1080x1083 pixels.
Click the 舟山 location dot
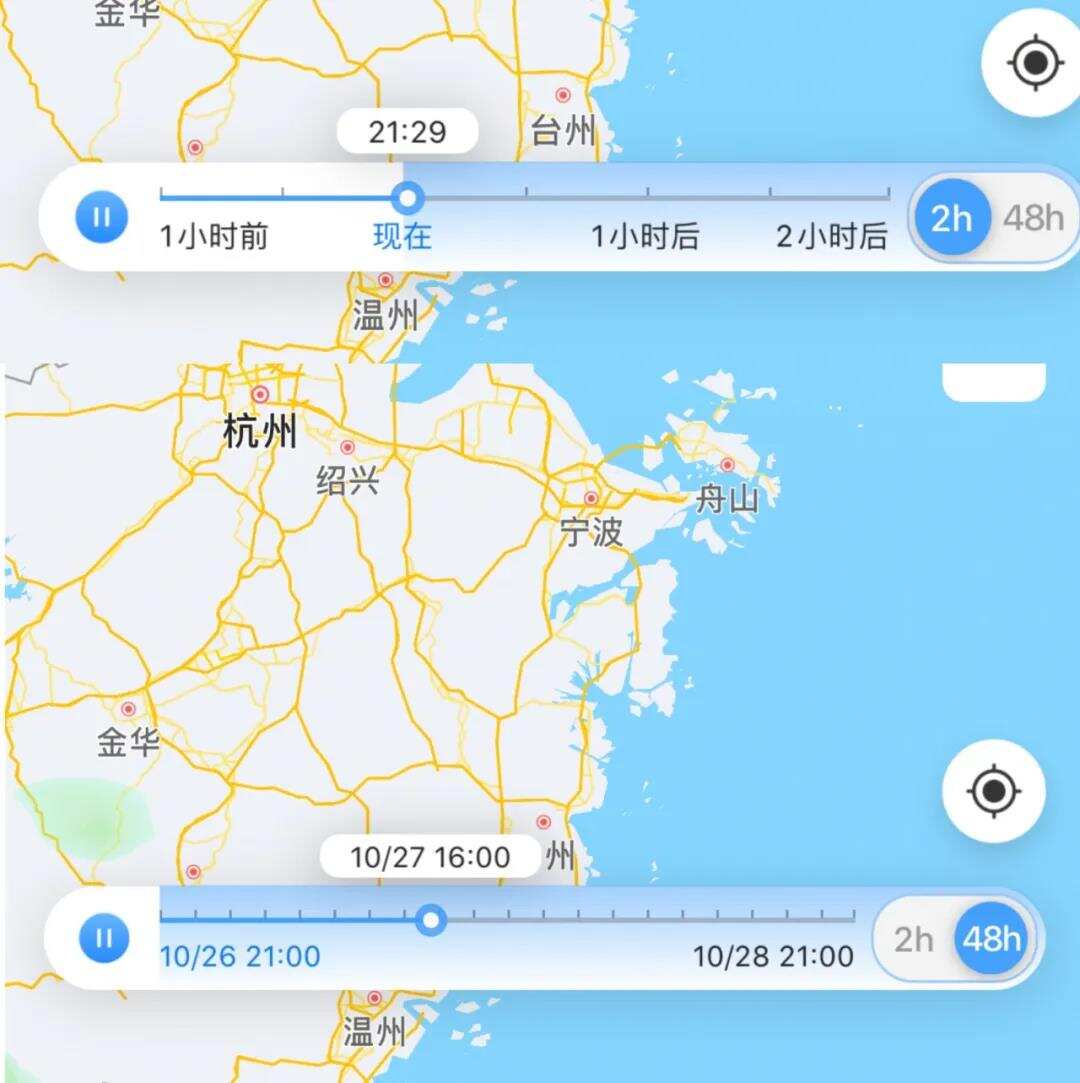[729, 464]
